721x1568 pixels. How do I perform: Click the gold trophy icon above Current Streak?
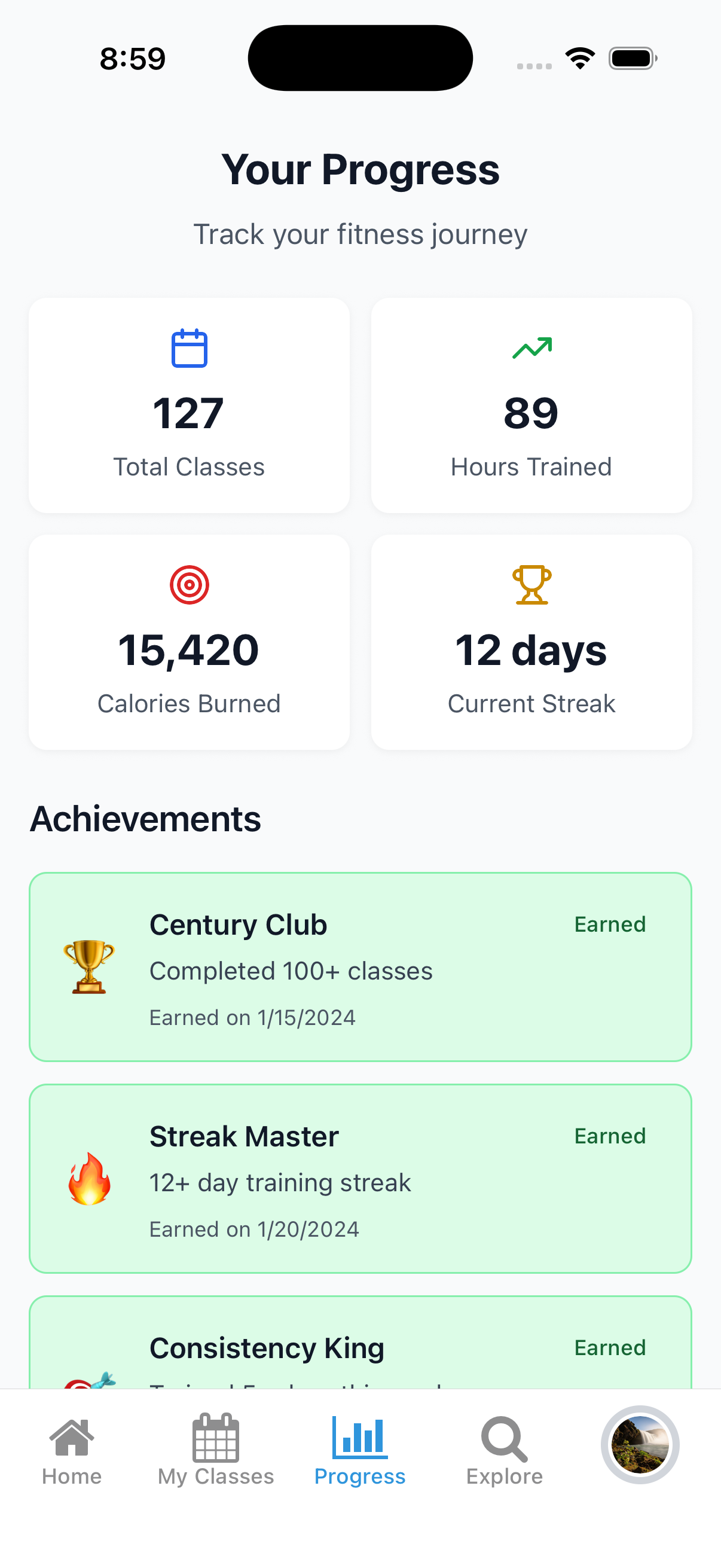click(x=530, y=584)
